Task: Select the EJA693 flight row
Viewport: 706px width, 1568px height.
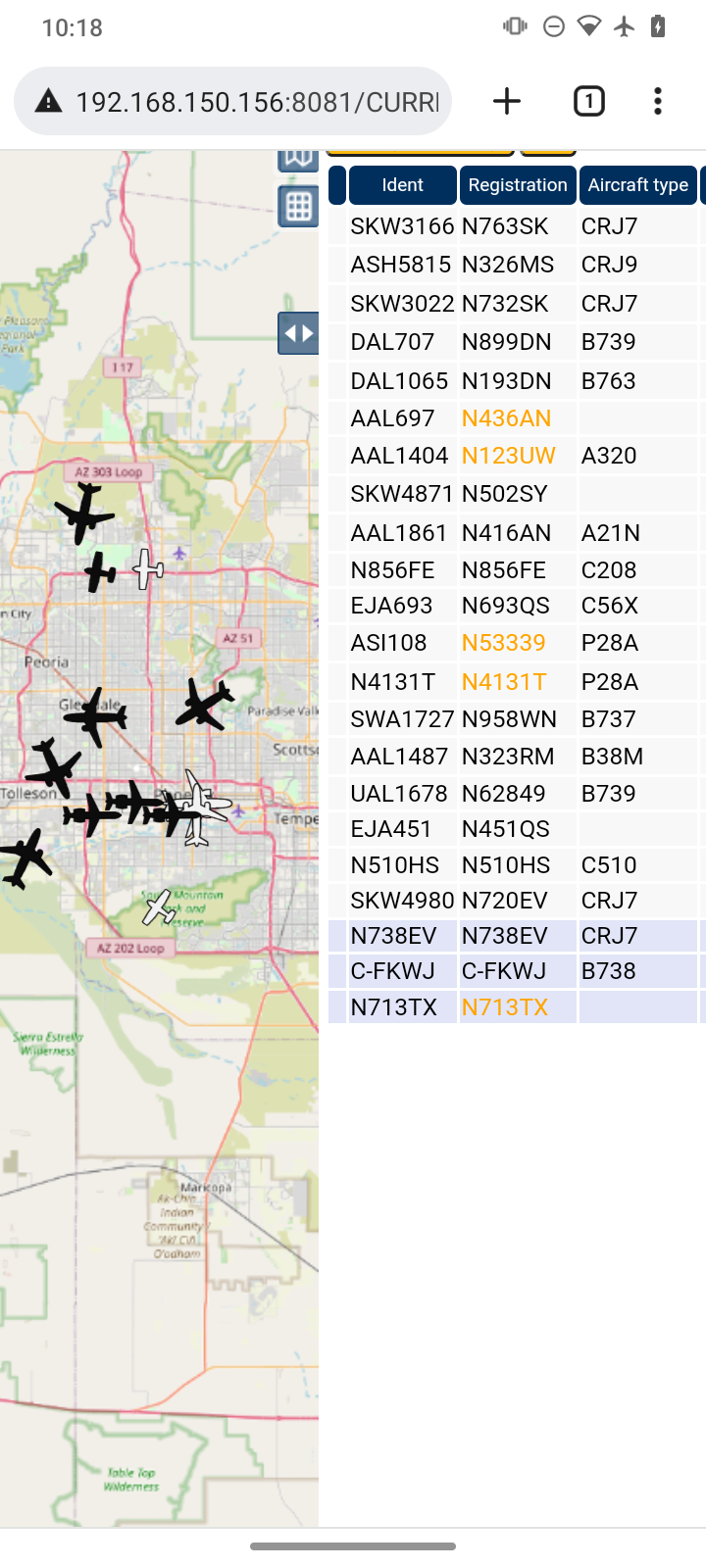Action: (x=517, y=606)
